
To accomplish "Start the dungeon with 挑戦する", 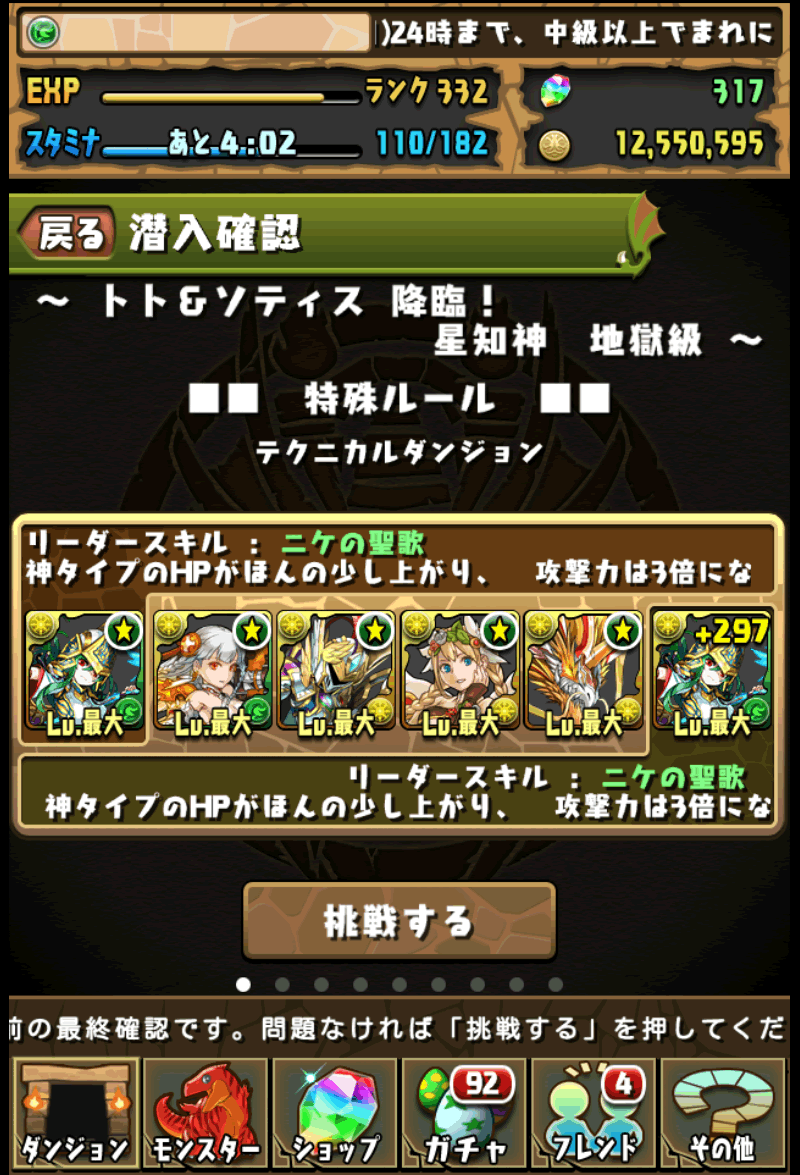I will pos(399,921).
